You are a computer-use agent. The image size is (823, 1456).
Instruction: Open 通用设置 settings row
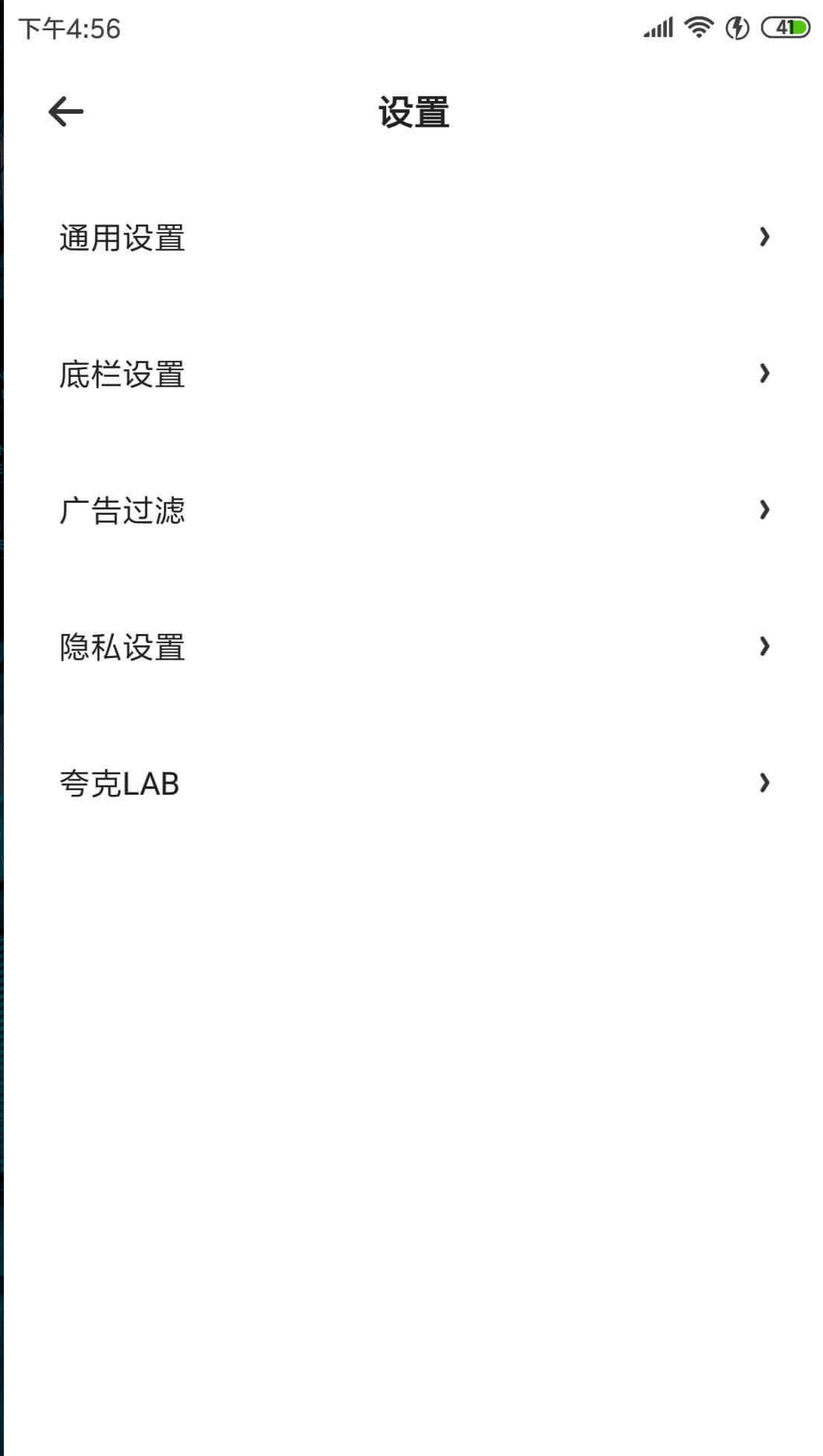(413, 237)
